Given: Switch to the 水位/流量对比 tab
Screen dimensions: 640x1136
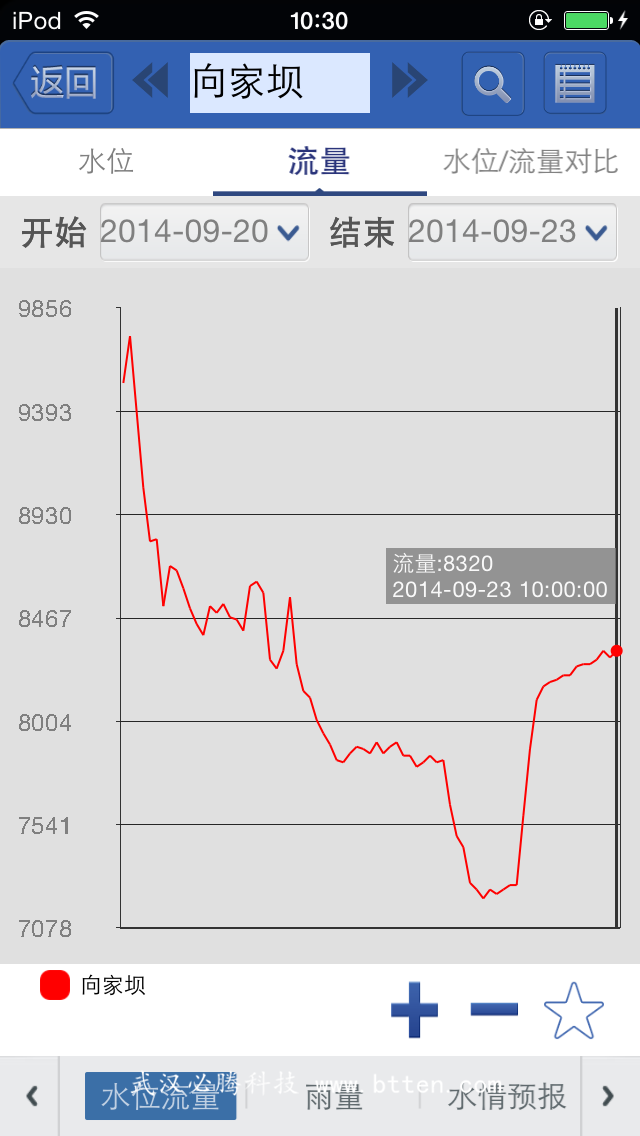Looking at the screenshot, I should point(531,162).
